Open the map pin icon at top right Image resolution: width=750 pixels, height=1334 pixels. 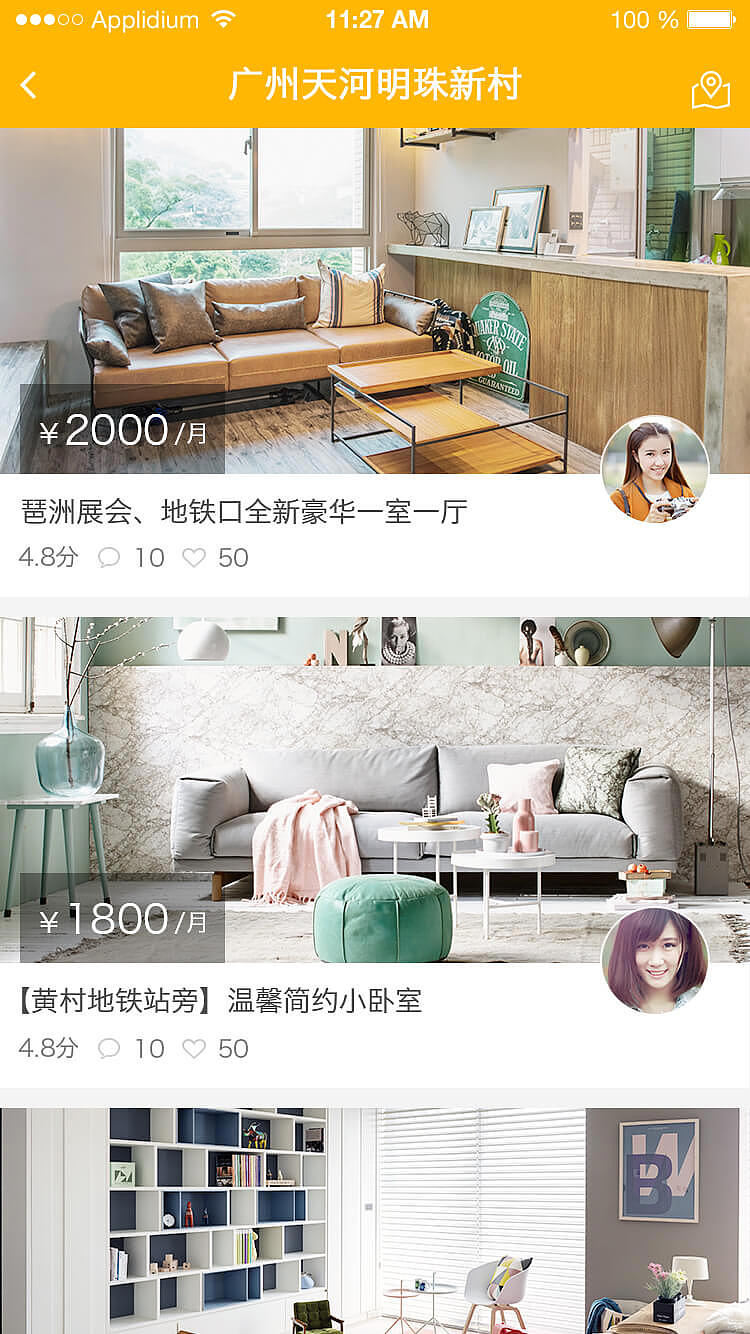point(710,88)
